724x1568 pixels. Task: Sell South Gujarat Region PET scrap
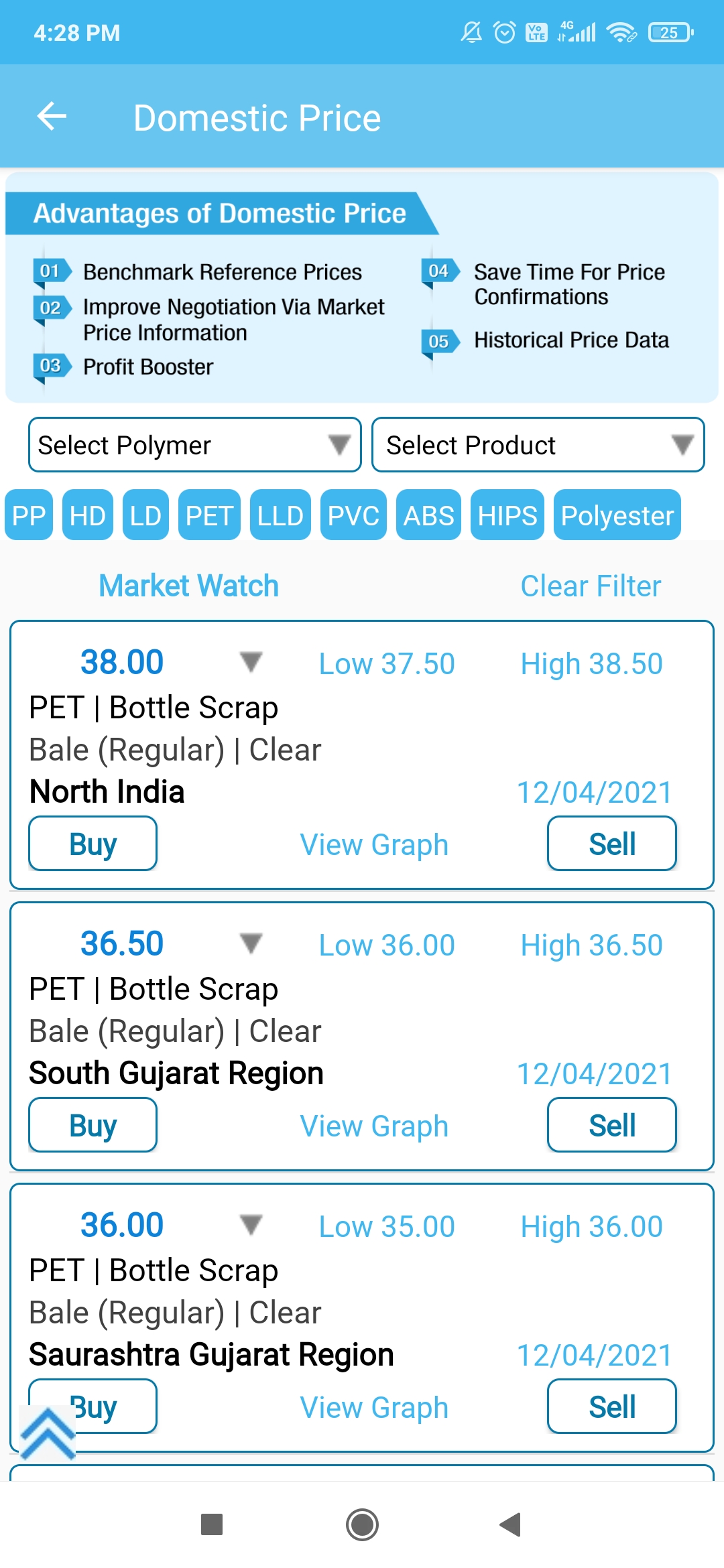612,1125
